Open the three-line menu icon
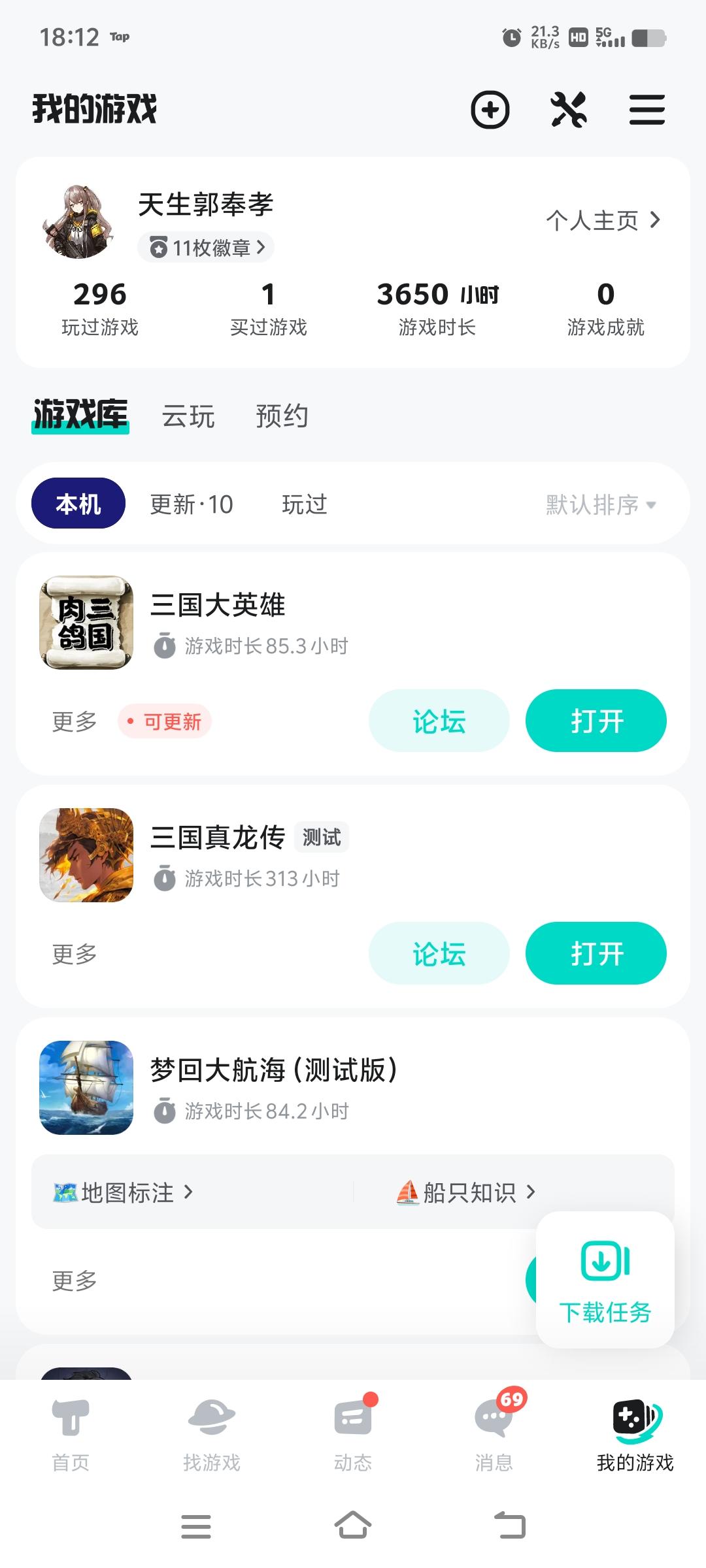The width and height of the screenshot is (706, 1568). click(x=647, y=109)
